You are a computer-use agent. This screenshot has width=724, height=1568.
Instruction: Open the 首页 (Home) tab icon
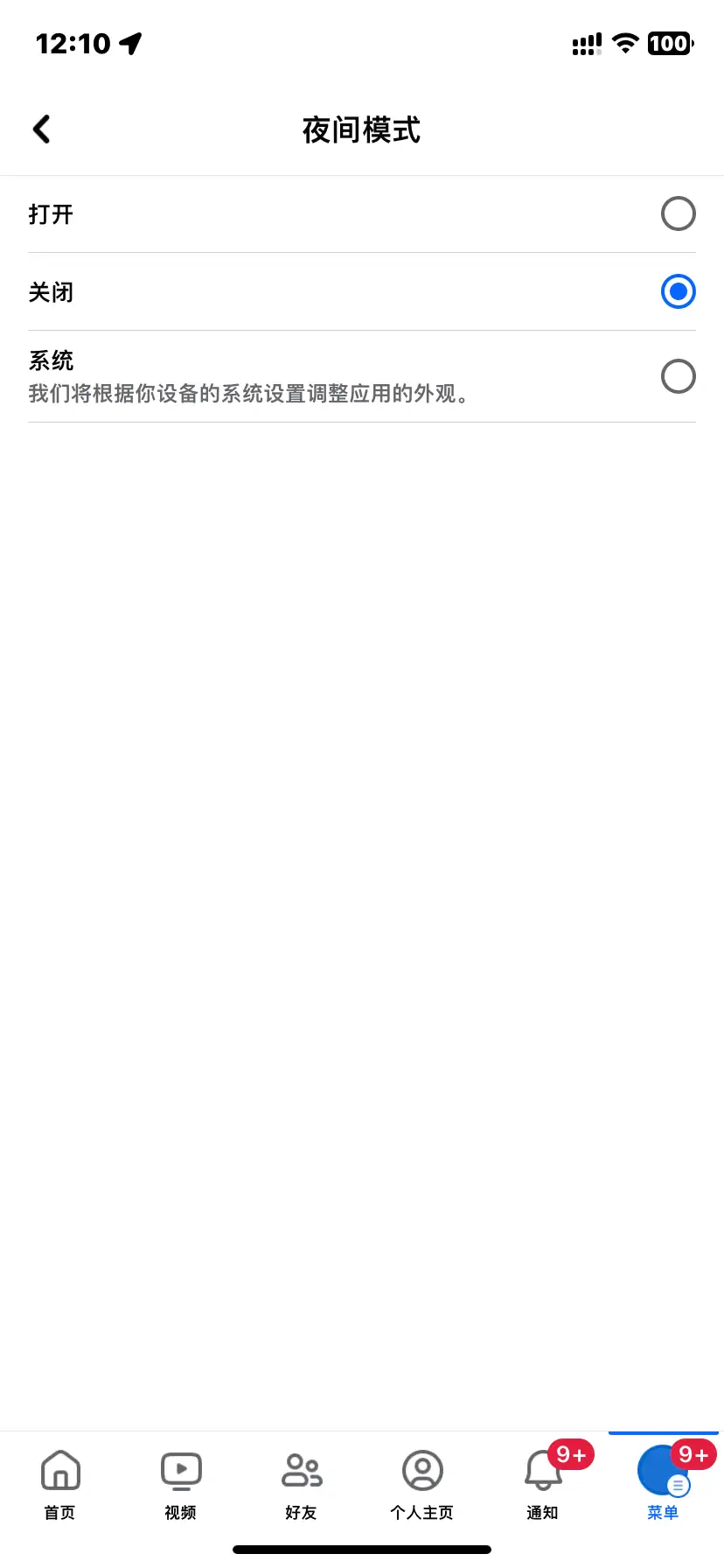(59, 1470)
